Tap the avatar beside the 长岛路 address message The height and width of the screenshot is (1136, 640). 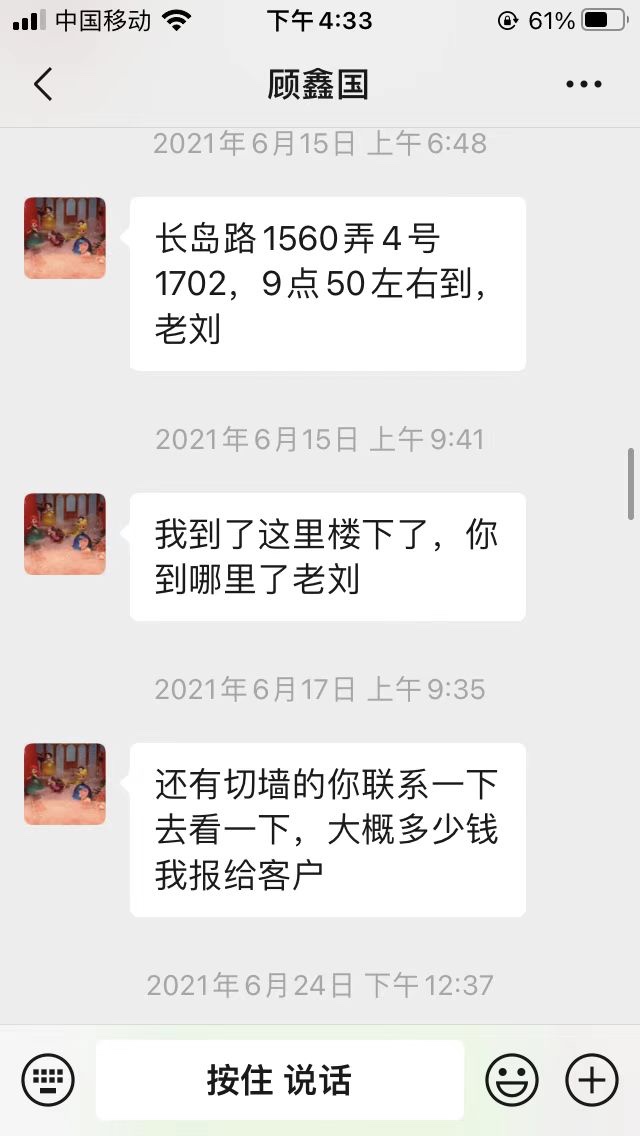tap(65, 238)
